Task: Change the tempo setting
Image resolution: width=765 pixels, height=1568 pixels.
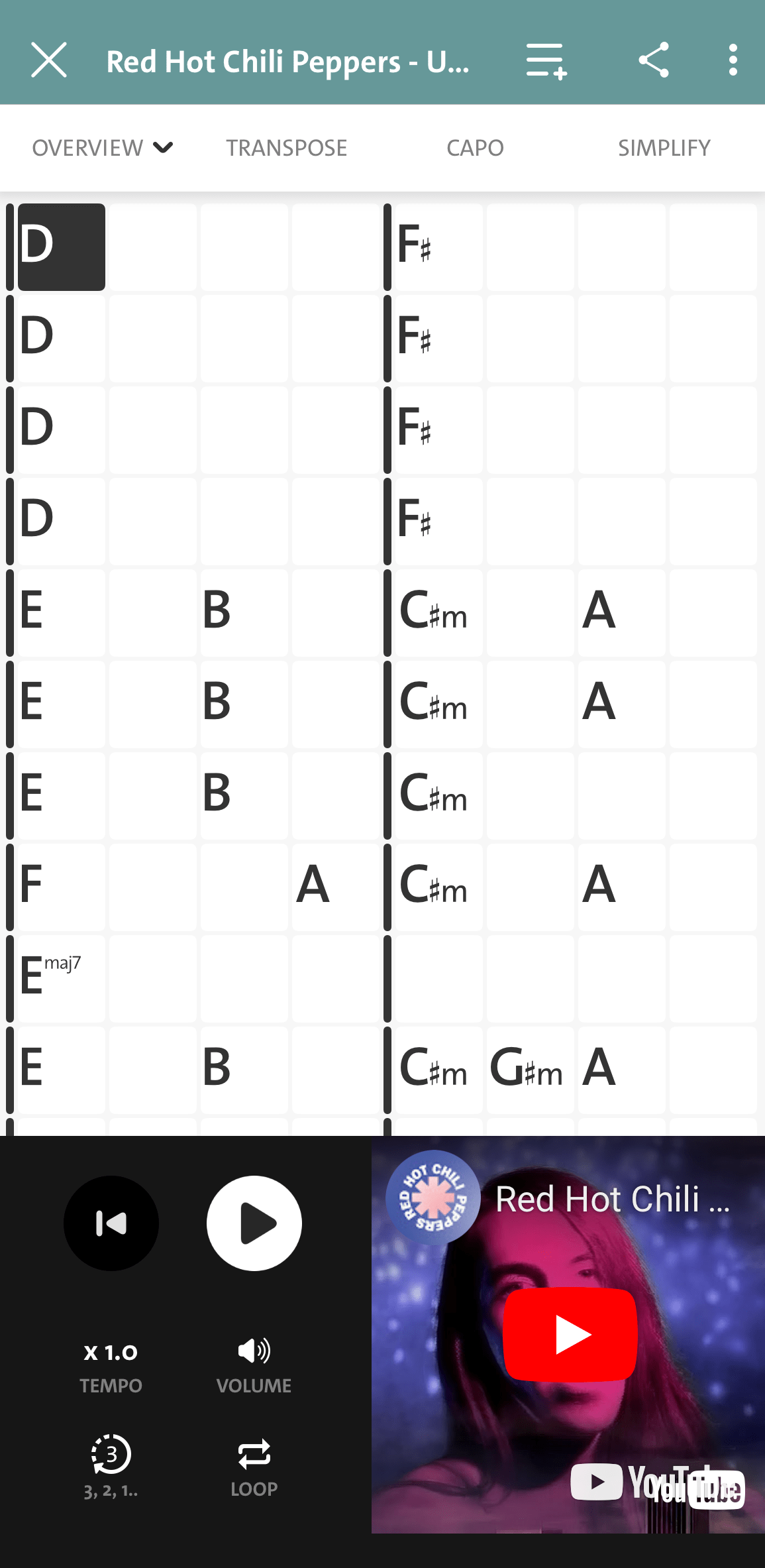Action: pos(111,1367)
